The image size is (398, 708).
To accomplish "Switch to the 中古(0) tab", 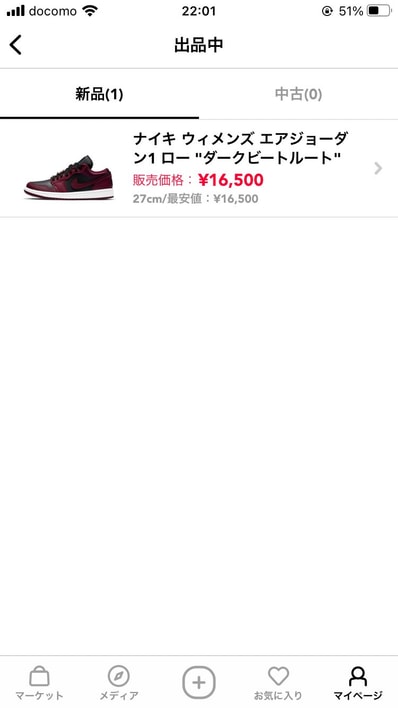I will (298, 94).
